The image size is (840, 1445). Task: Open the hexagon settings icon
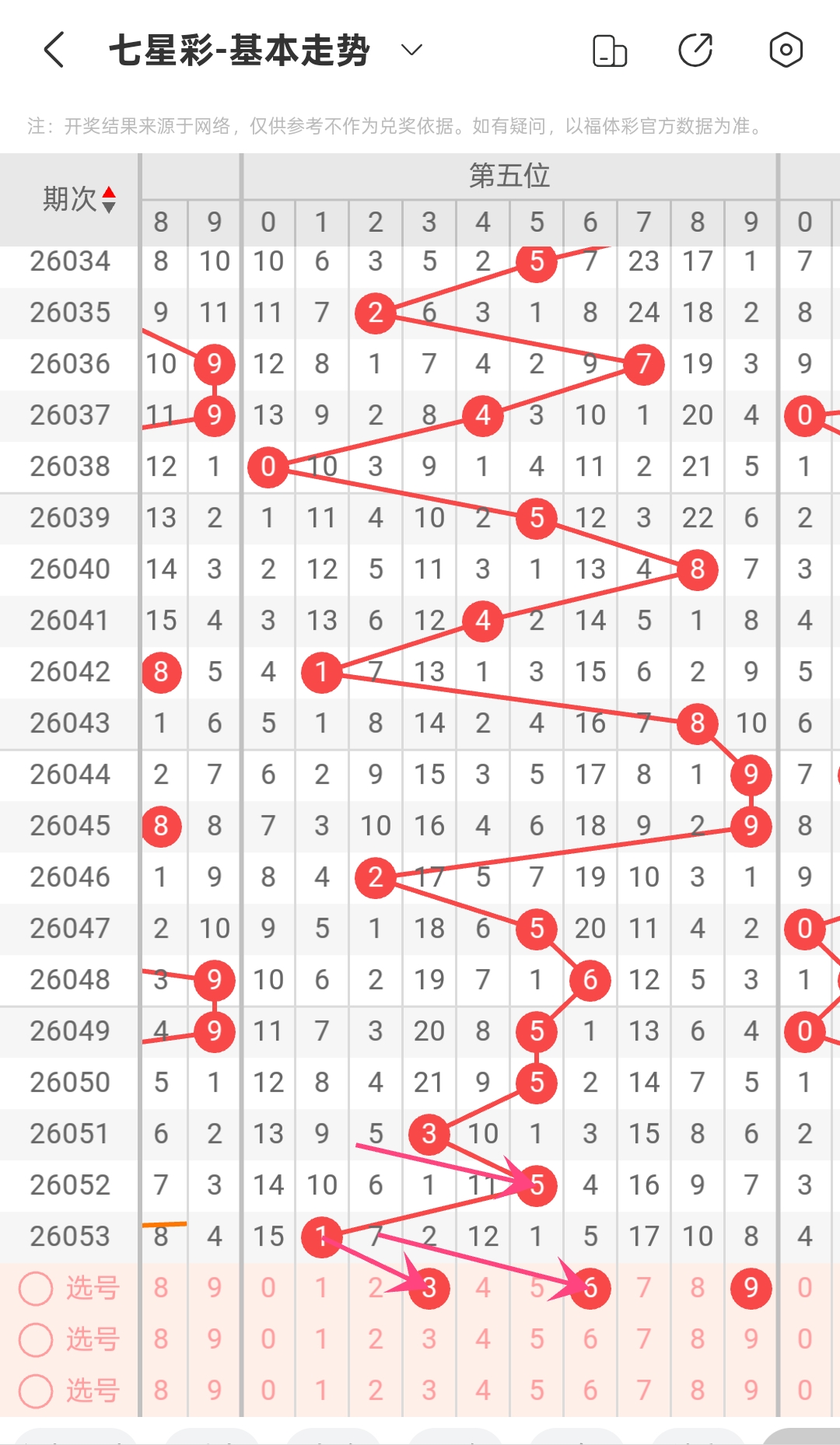(x=786, y=51)
